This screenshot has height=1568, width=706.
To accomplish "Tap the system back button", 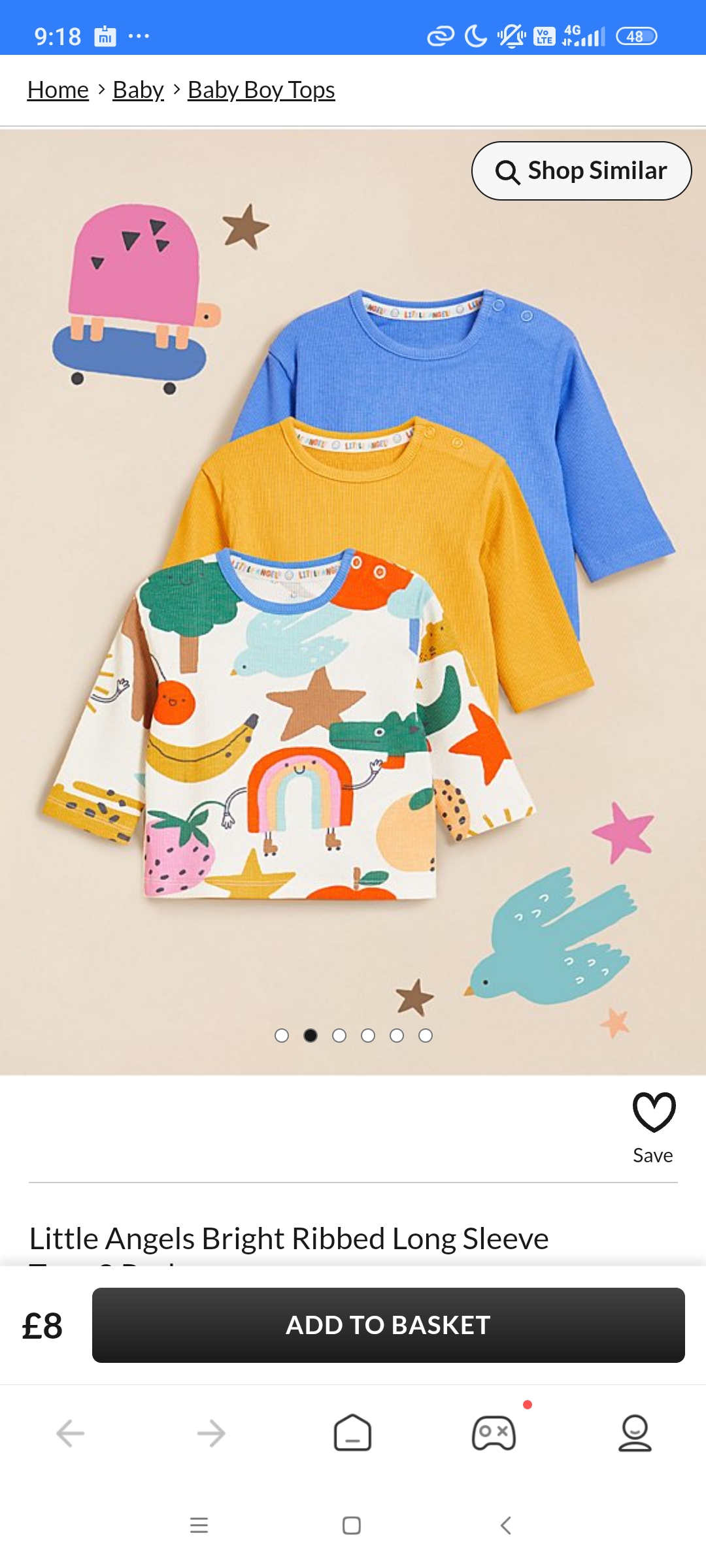I will [505, 1526].
